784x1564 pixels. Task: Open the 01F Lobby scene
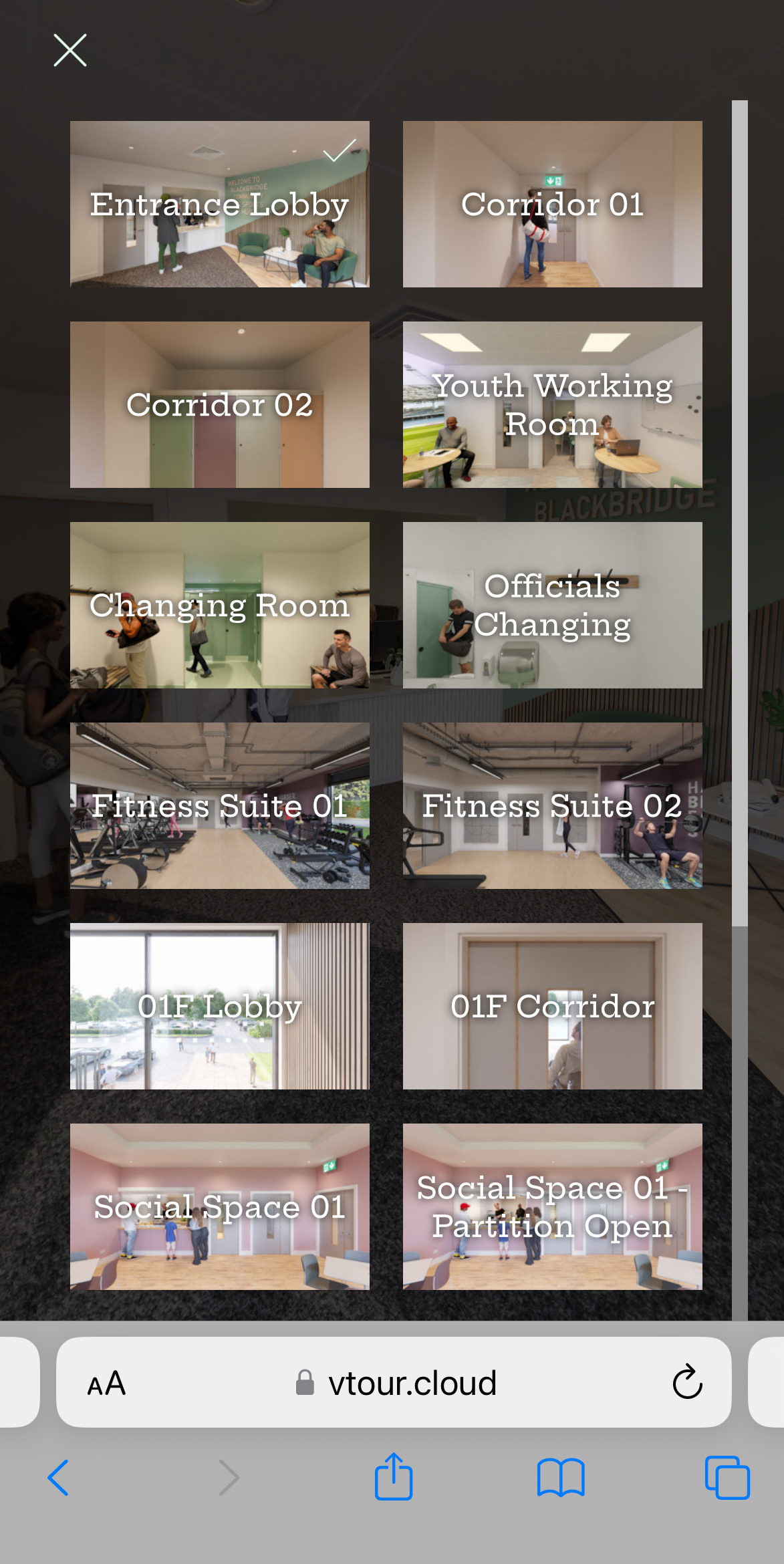(219, 1006)
